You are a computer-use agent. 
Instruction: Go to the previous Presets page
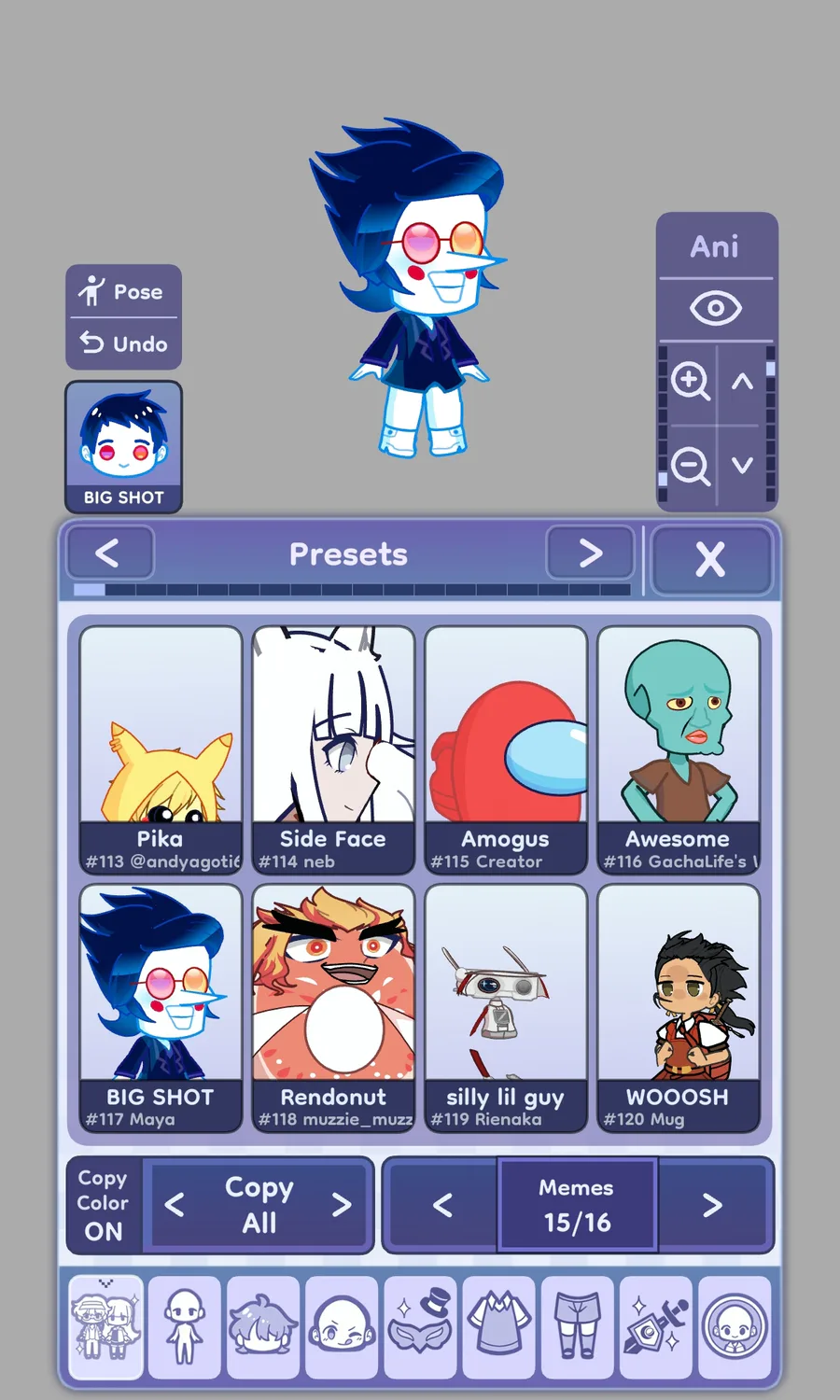[108, 553]
